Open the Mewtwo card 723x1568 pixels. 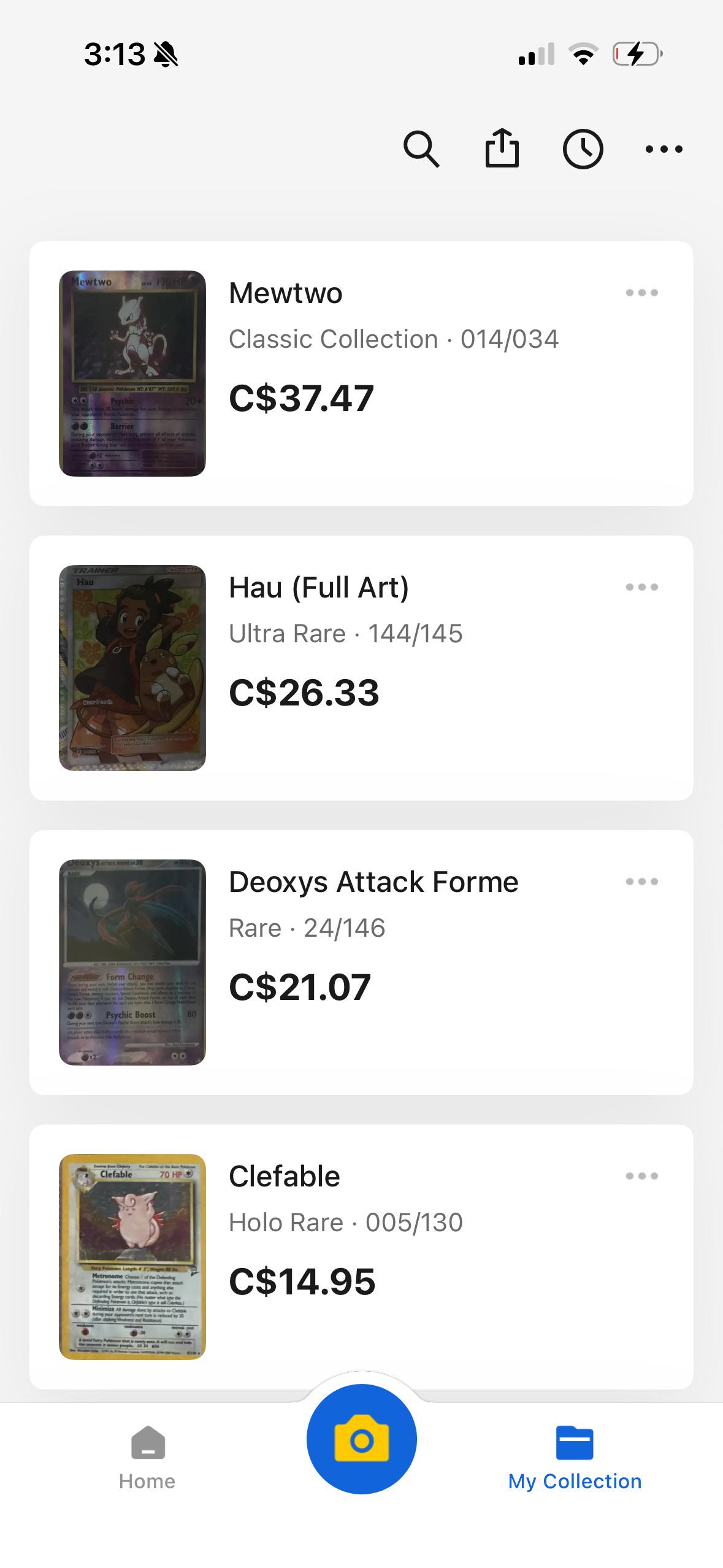[x=361, y=374]
